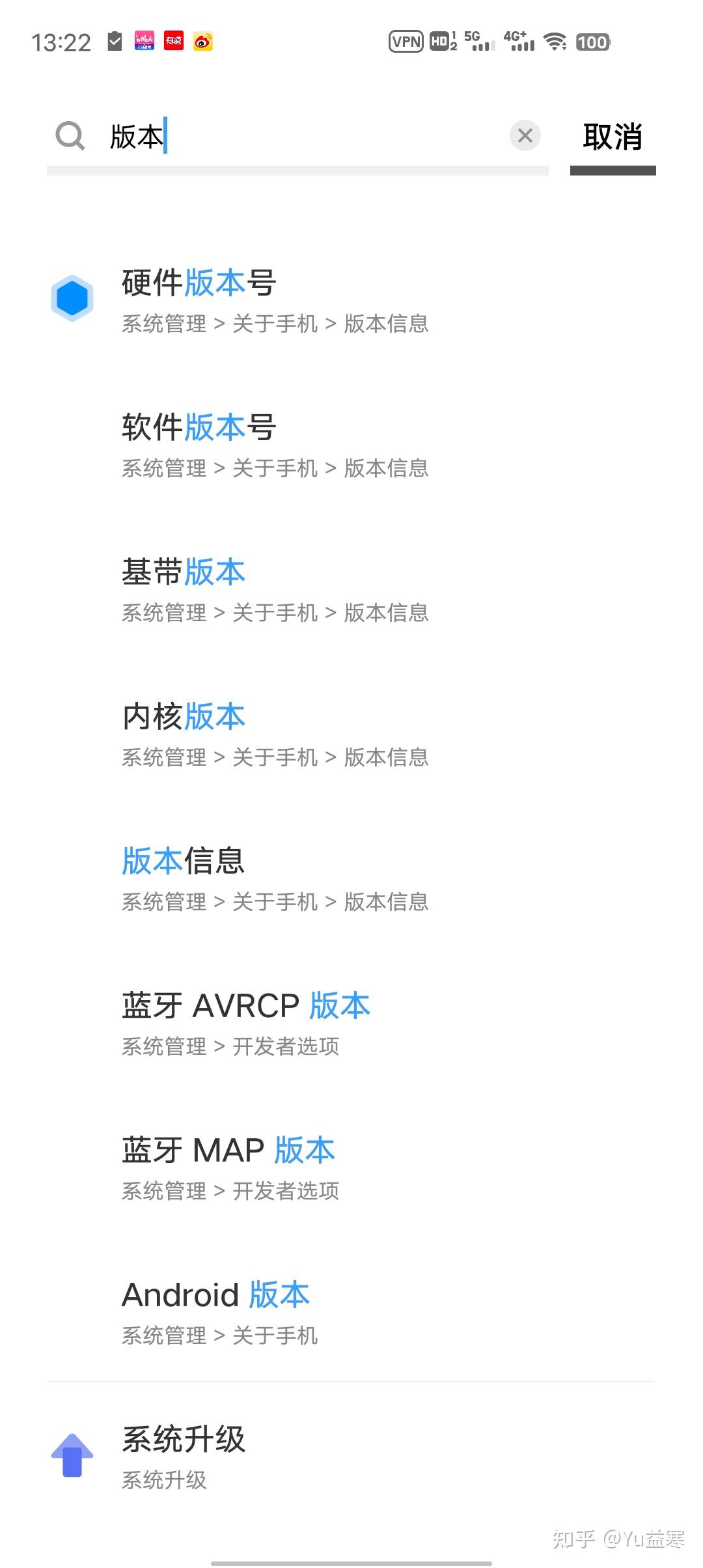Tap the battery indicator showing 100
Image resolution: width=703 pixels, height=1568 pixels.
(592, 42)
